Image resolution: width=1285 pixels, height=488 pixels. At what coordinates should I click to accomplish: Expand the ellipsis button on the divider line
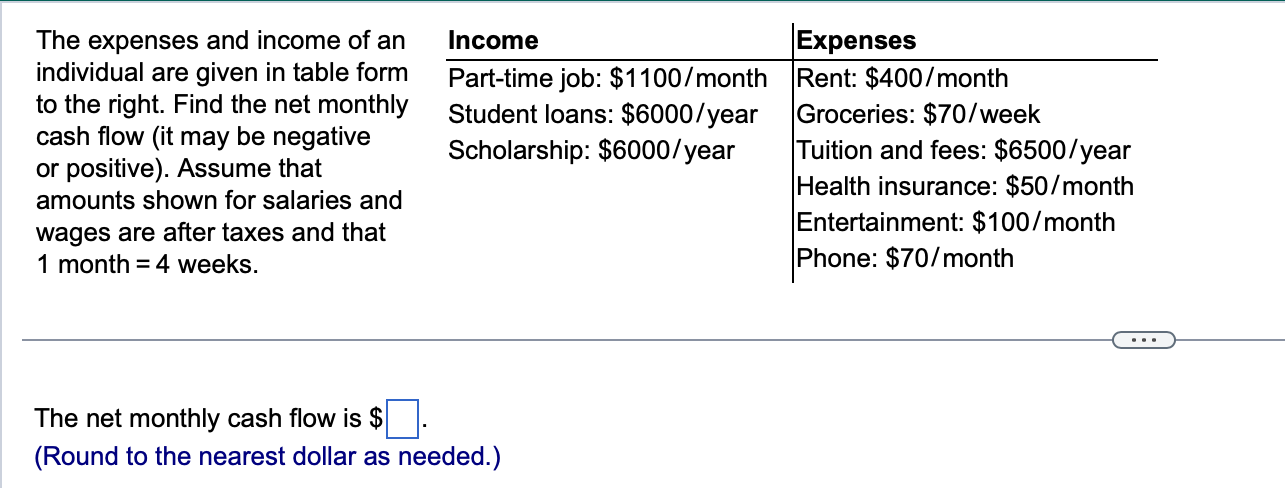1142,341
